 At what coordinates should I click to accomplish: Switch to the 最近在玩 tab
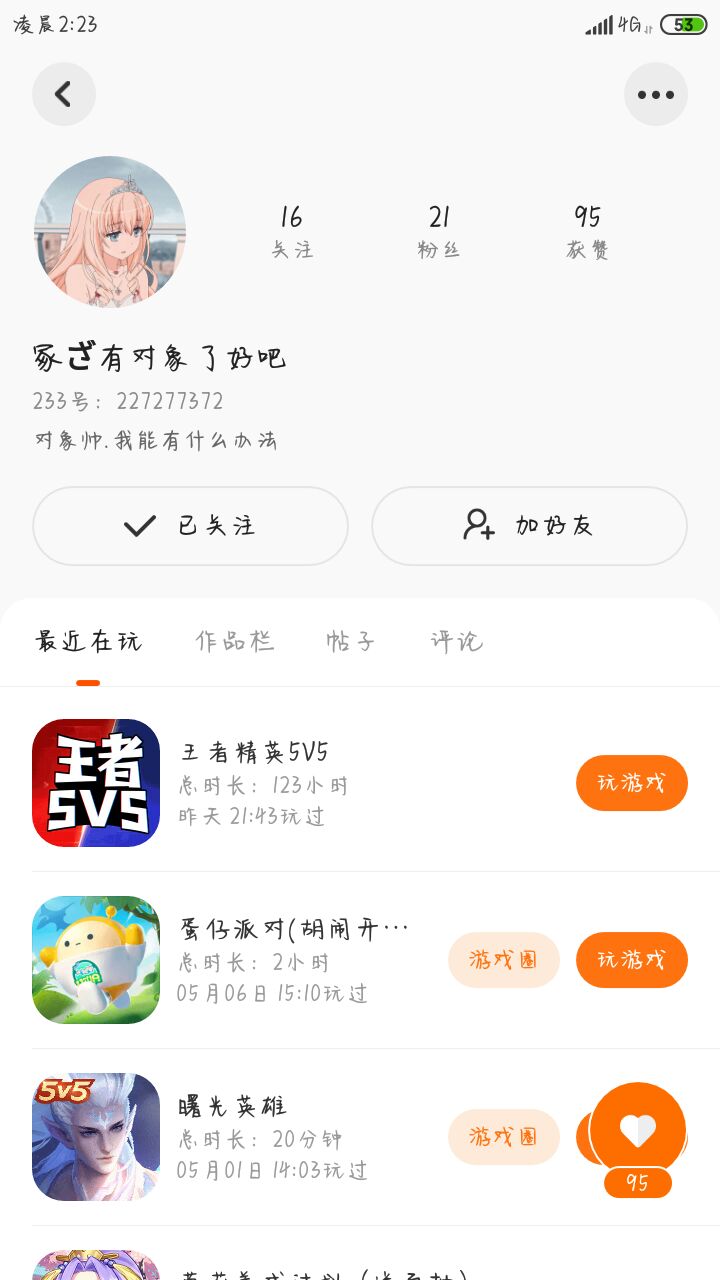[x=88, y=642]
